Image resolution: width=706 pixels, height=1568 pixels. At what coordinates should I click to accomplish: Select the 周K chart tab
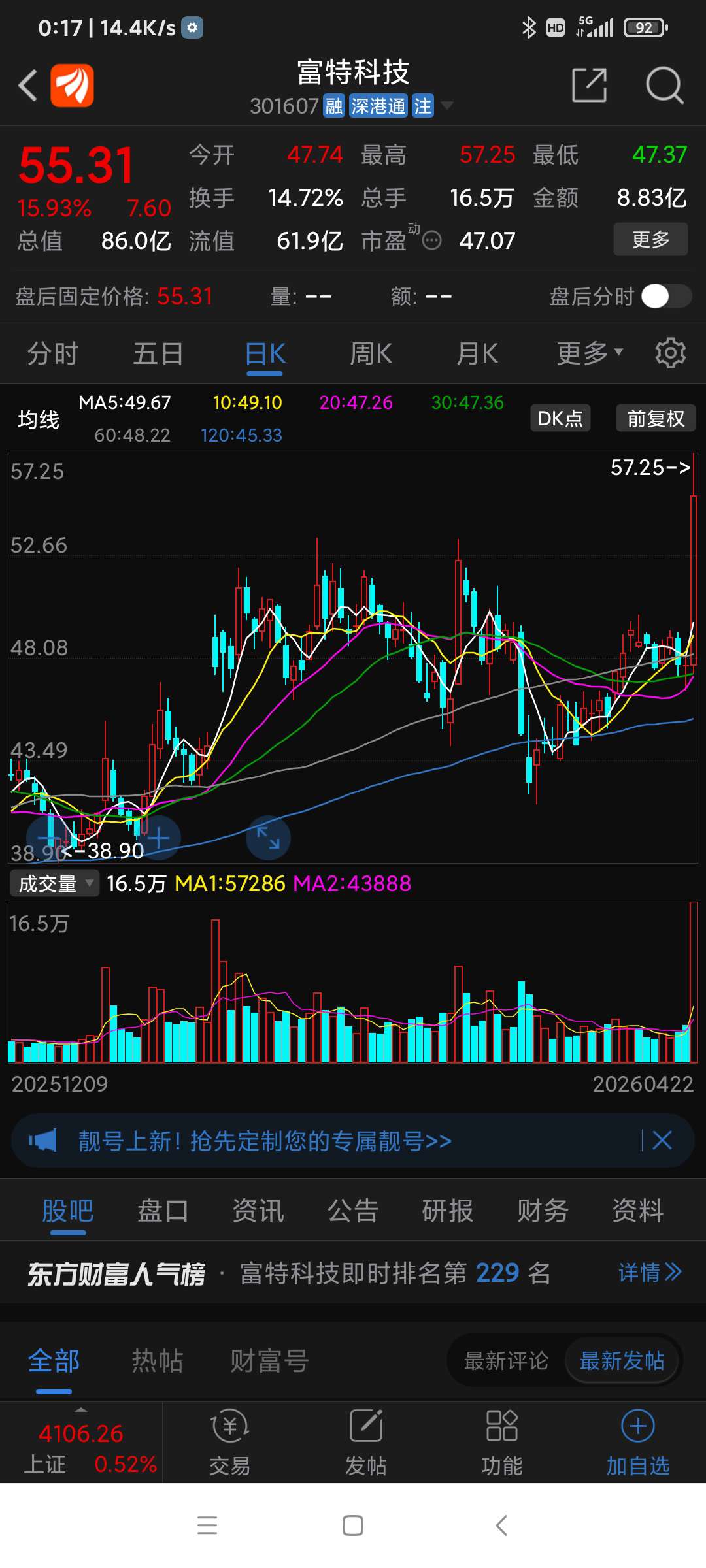tap(371, 353)
